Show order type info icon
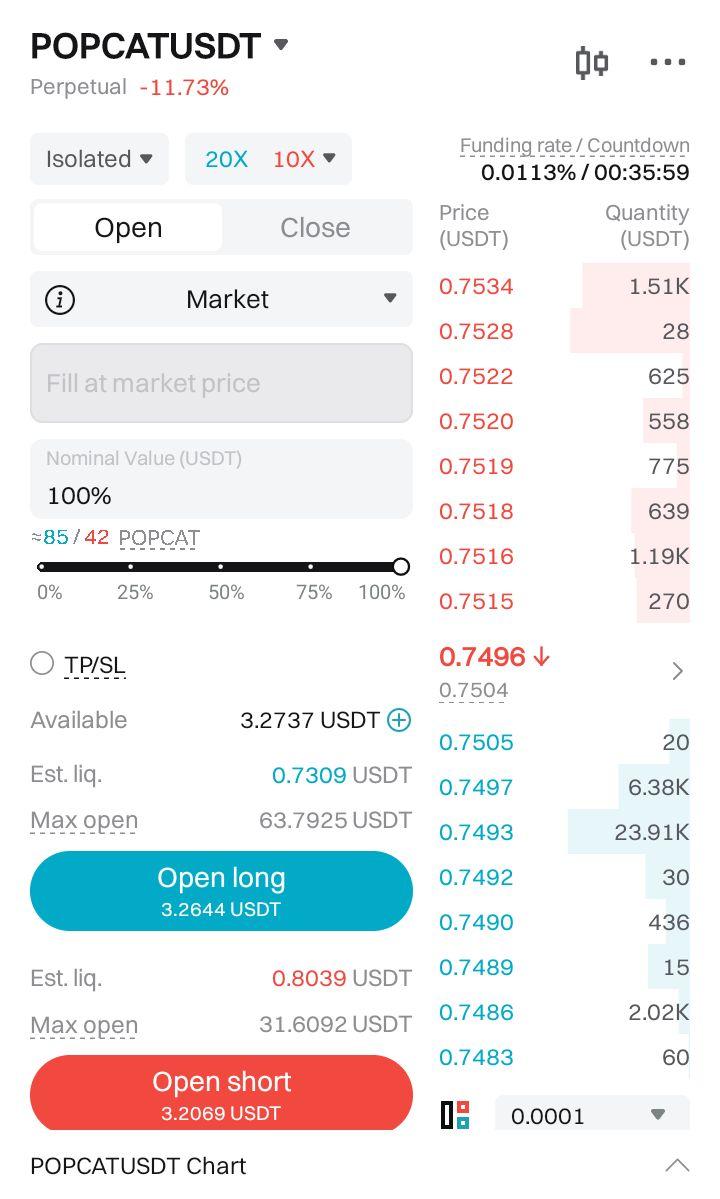 [x=60, y=299]
